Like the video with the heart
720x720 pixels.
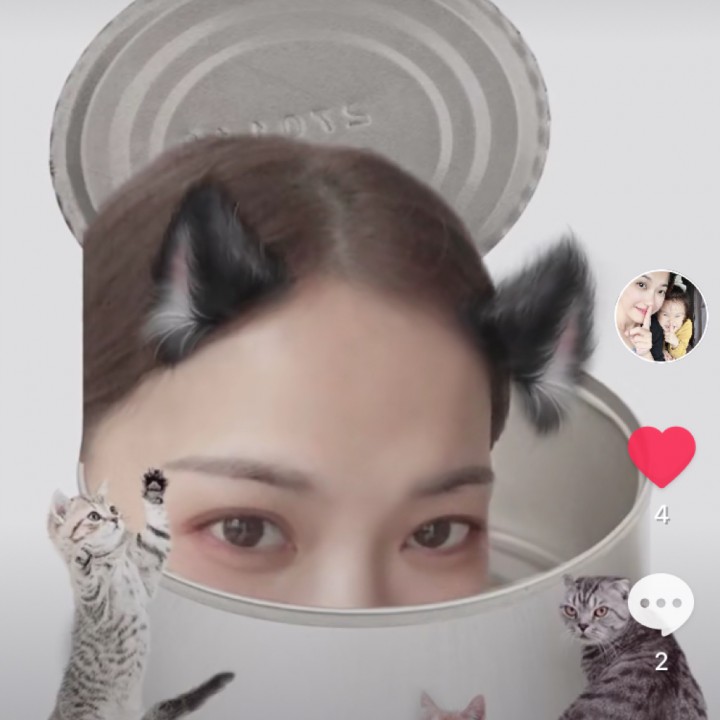pyautogui.click(x=662, y=457)
